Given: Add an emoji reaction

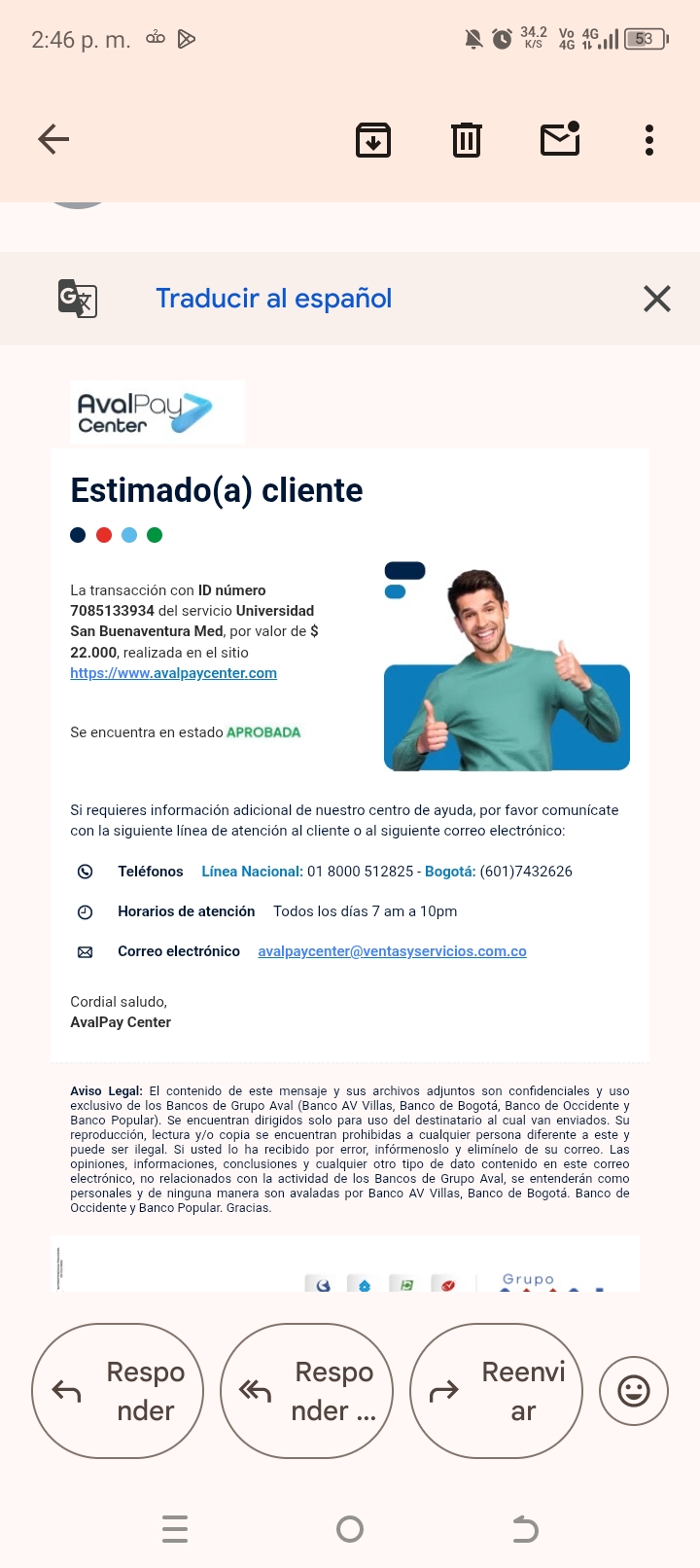Looking at the screenshot, I should point(634,1391).
